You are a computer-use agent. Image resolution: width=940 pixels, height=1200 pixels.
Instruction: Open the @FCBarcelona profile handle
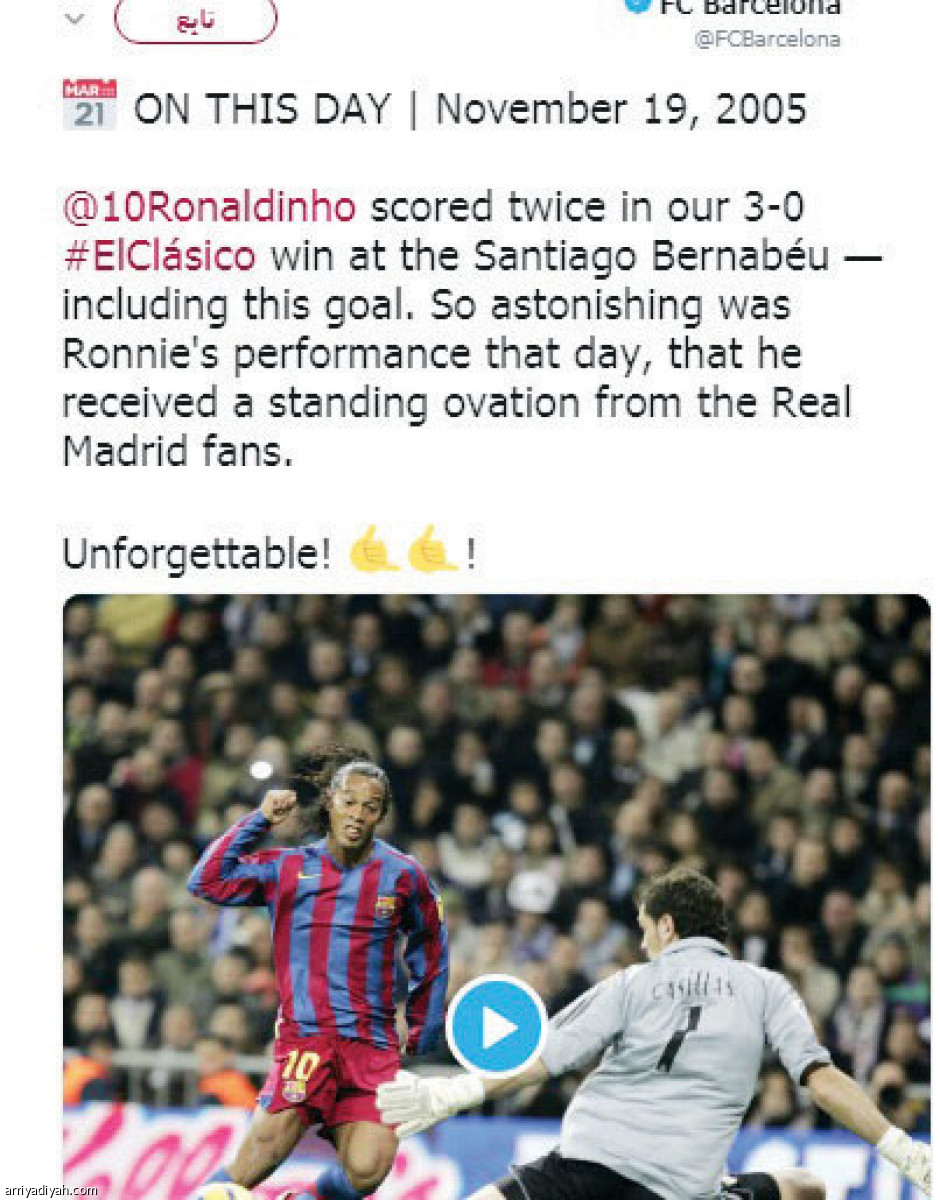click(x=768, y=40)
